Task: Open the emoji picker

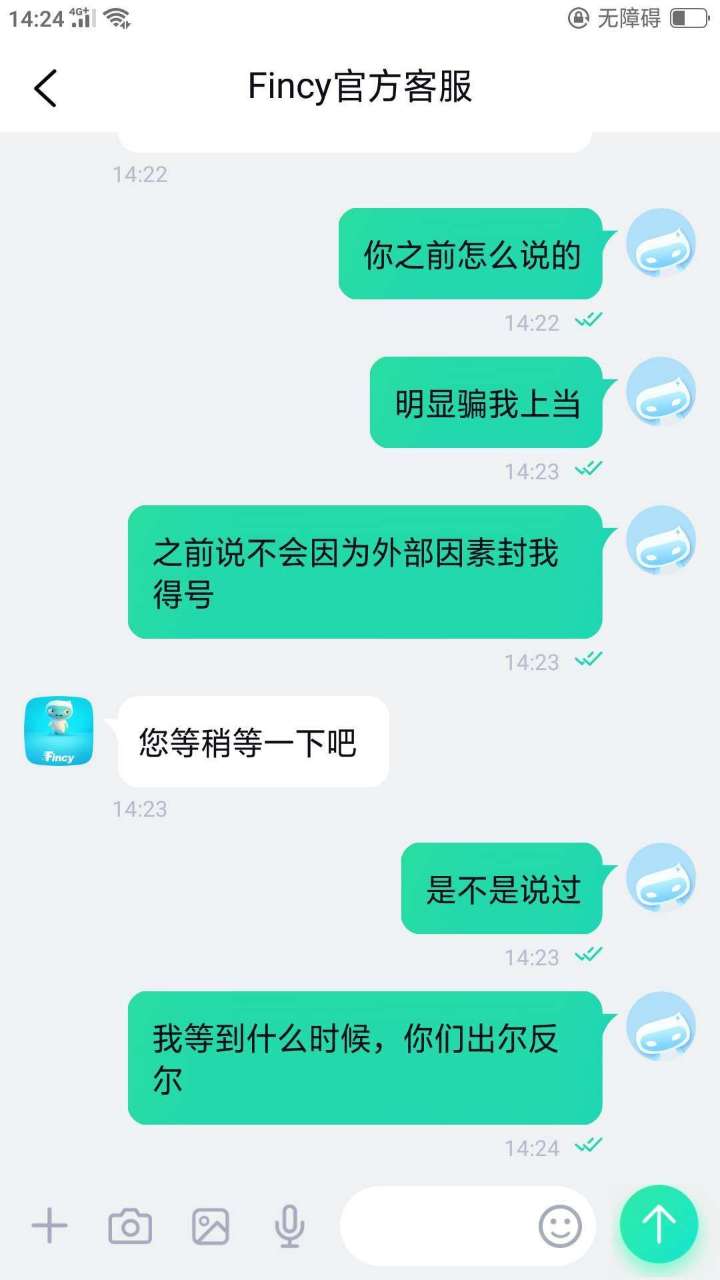Action: pos(560,1224)
